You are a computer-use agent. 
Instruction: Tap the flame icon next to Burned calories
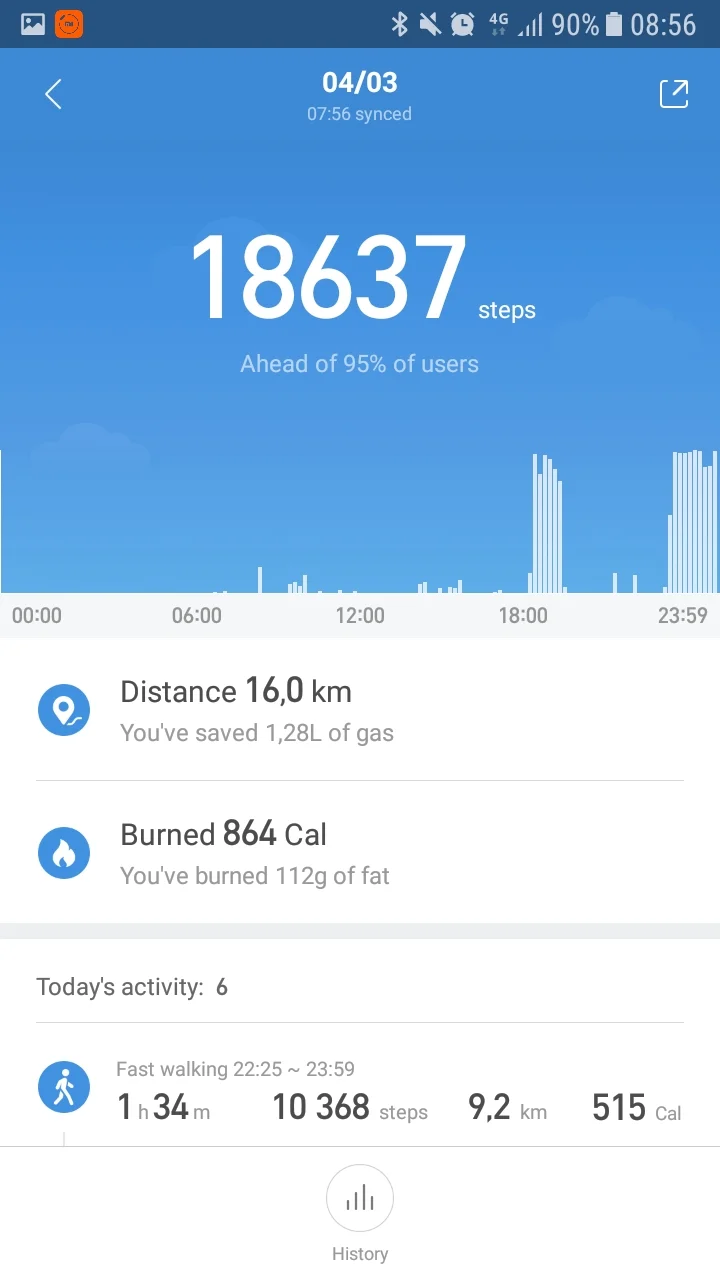[64, 853]
